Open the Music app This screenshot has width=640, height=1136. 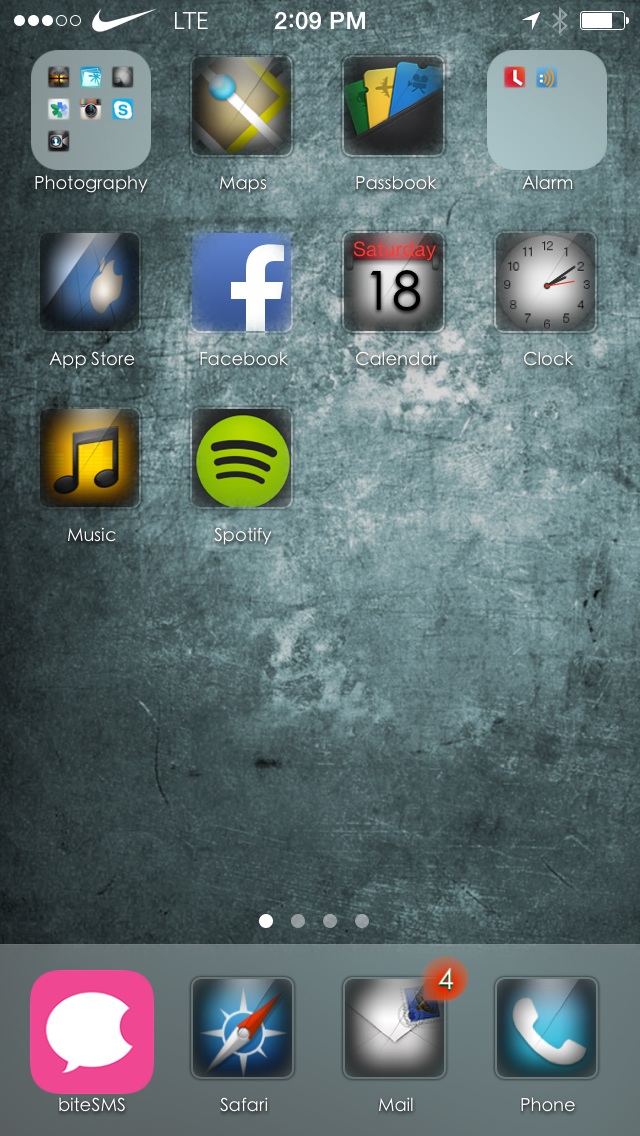tap(90, 458)
